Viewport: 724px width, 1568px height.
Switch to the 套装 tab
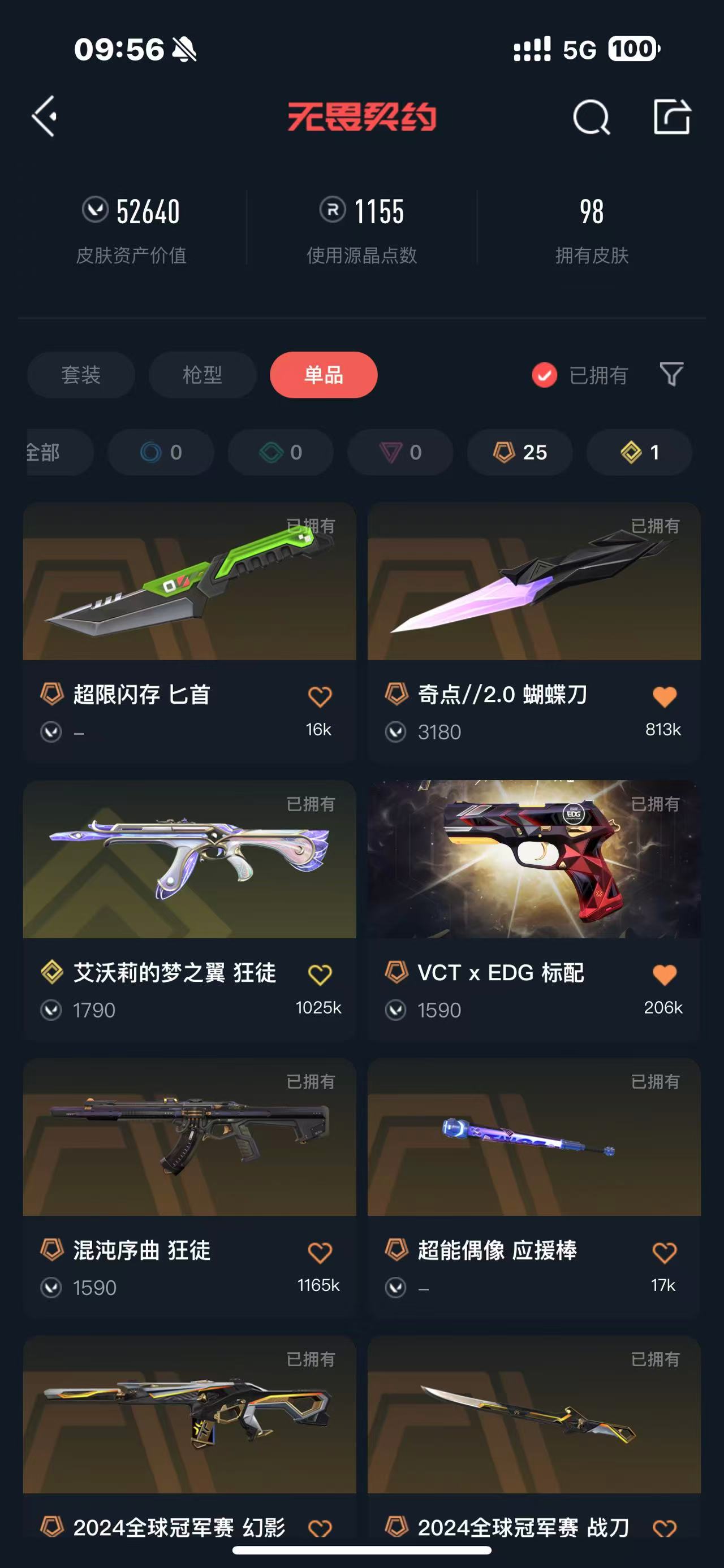(x=81, y=374)
